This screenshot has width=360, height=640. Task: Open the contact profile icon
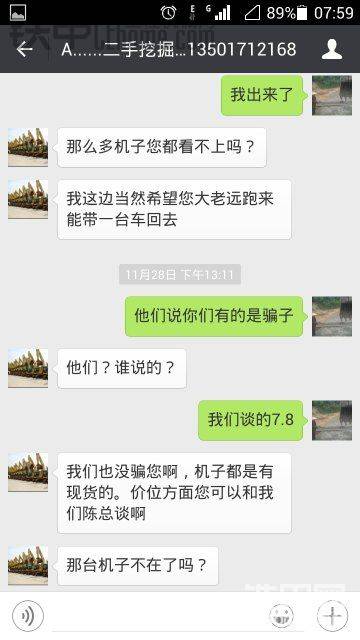tap(331, 49)
